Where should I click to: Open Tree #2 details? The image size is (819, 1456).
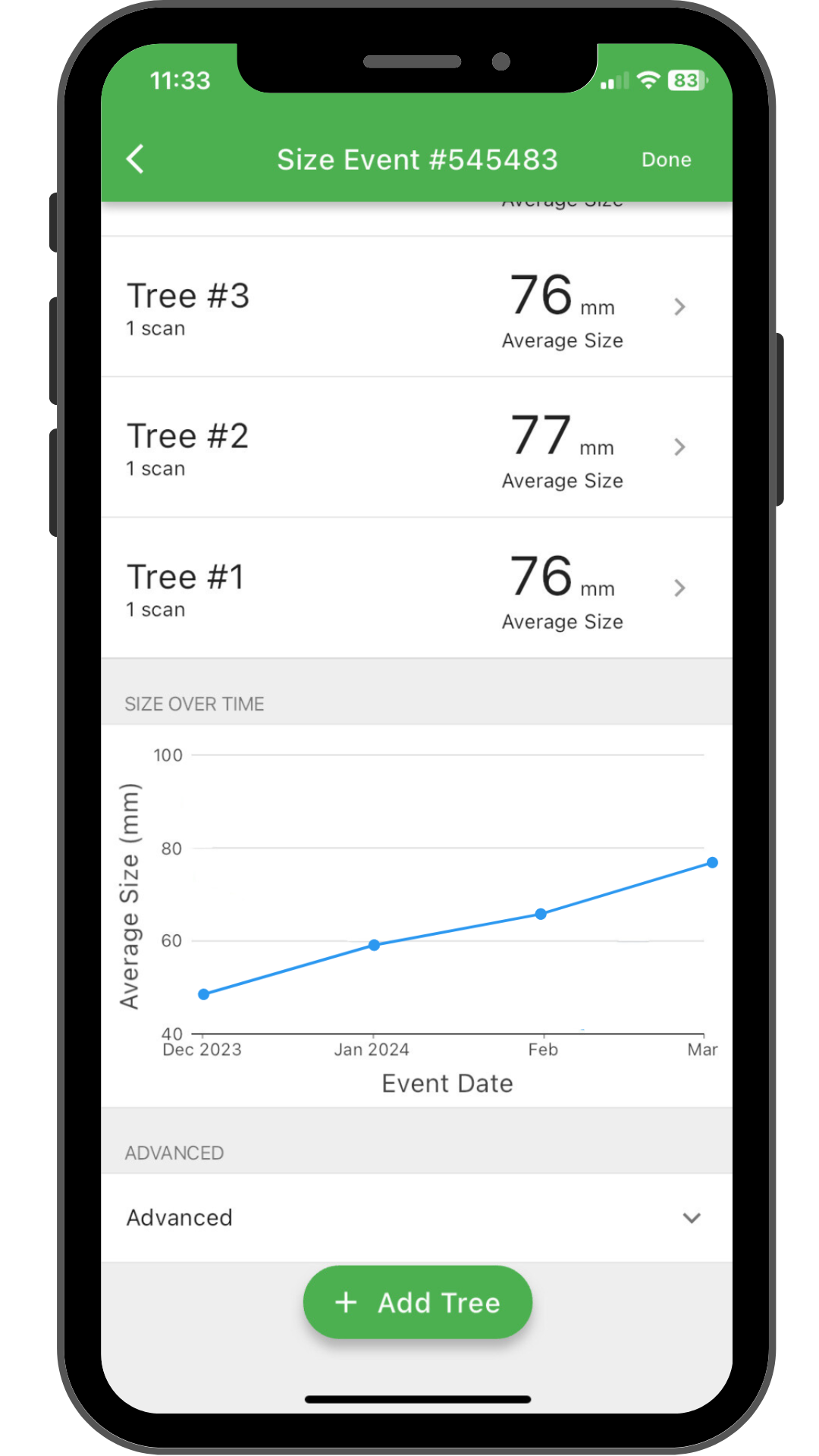(x=416, y=447)
